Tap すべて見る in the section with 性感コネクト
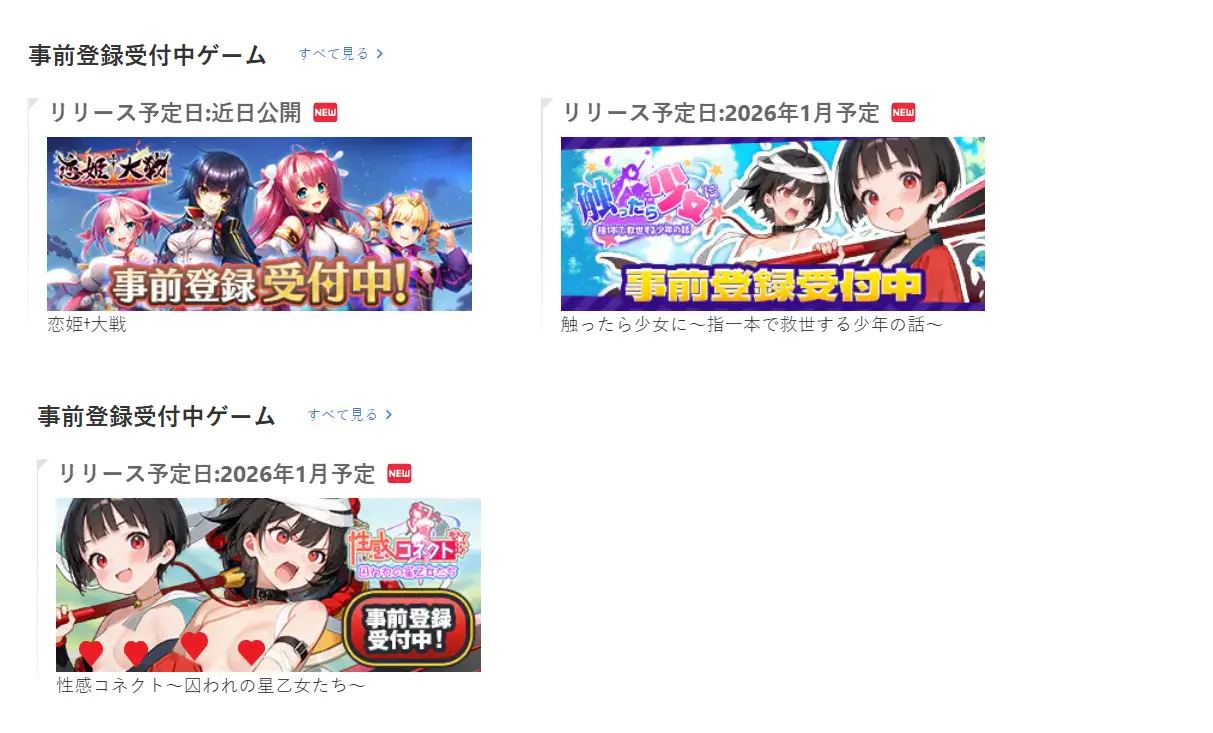Image resolution: width=1213 pixels, height=733 pixels. pos(350,415)
